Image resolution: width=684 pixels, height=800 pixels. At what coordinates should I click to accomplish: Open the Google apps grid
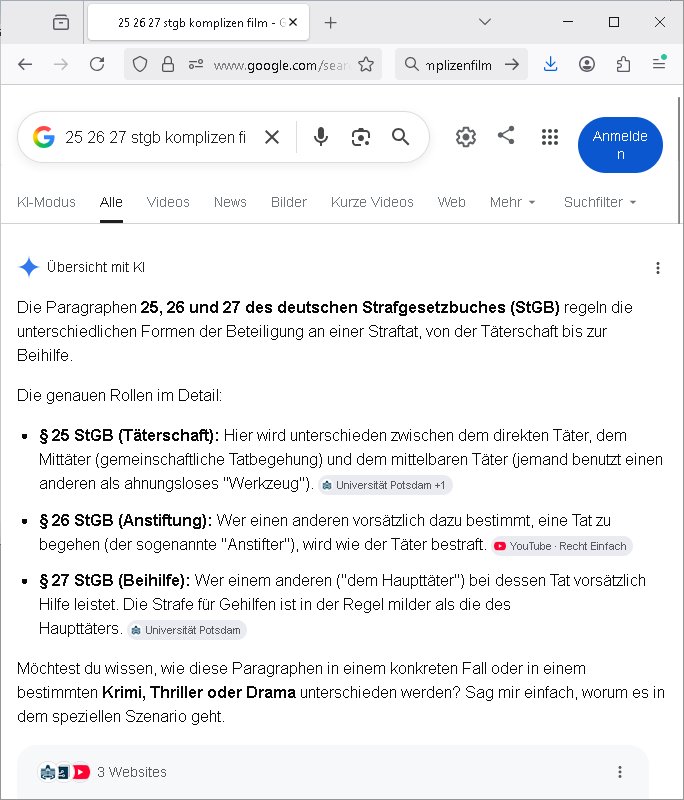pyautogui.click(x=550, y=137)
